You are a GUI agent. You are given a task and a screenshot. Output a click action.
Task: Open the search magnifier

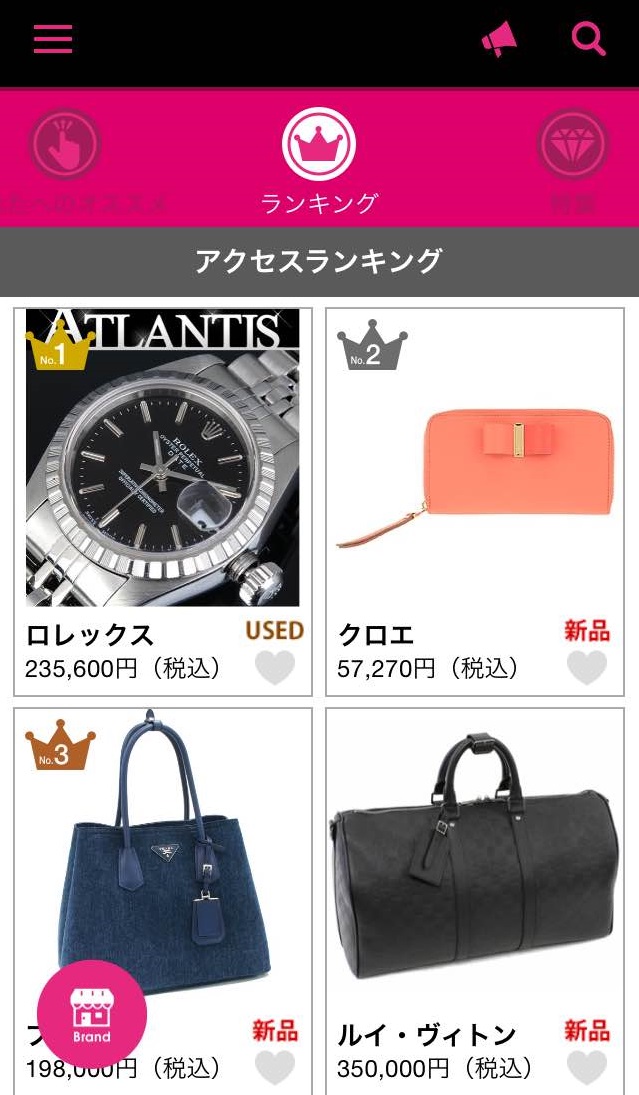click(588, 38)
